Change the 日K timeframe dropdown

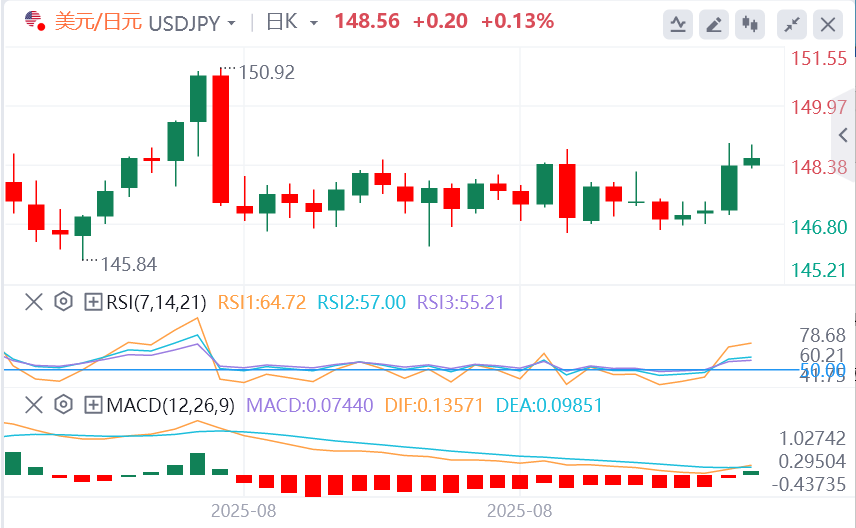click(314, 22)
